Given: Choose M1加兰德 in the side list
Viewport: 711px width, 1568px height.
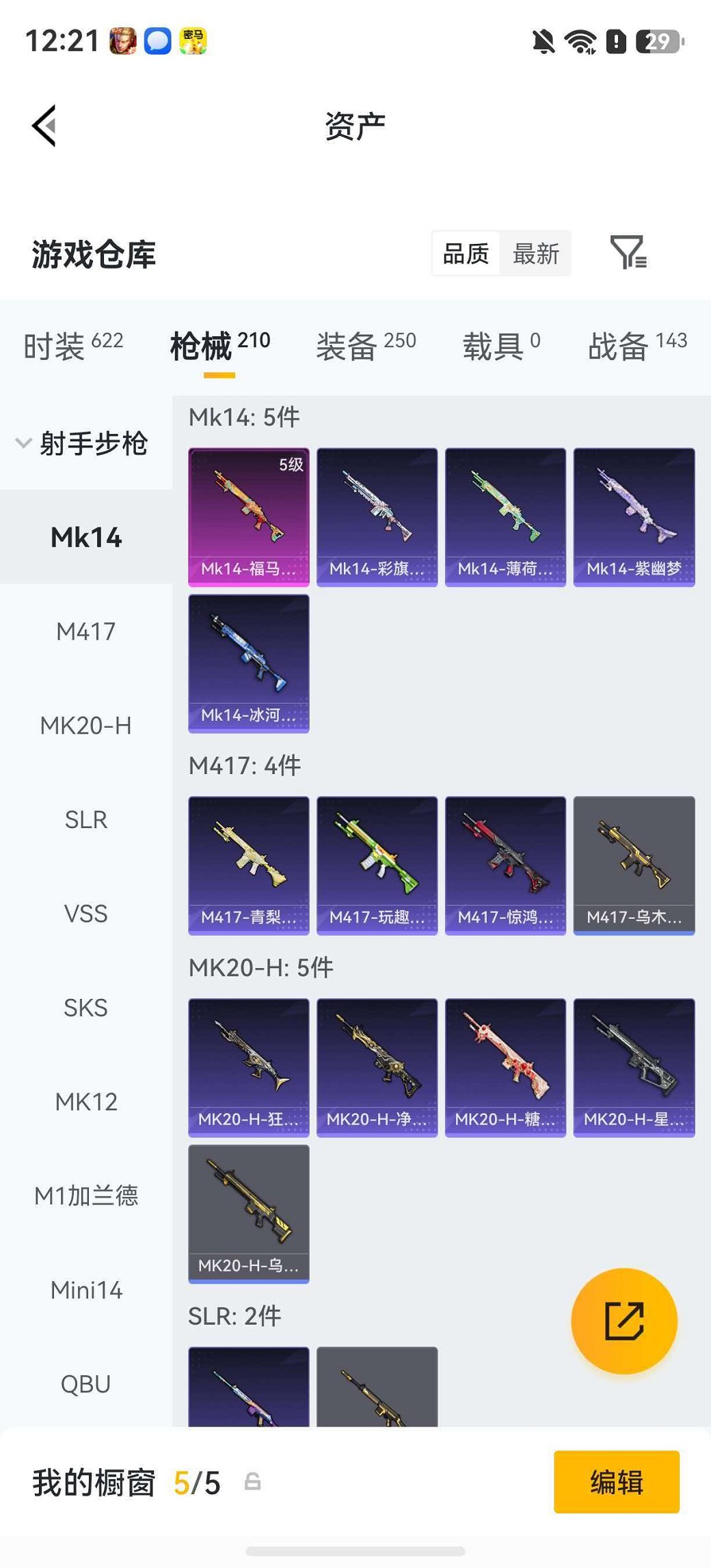Looking at the screenshot, I should pos(86,1196).
